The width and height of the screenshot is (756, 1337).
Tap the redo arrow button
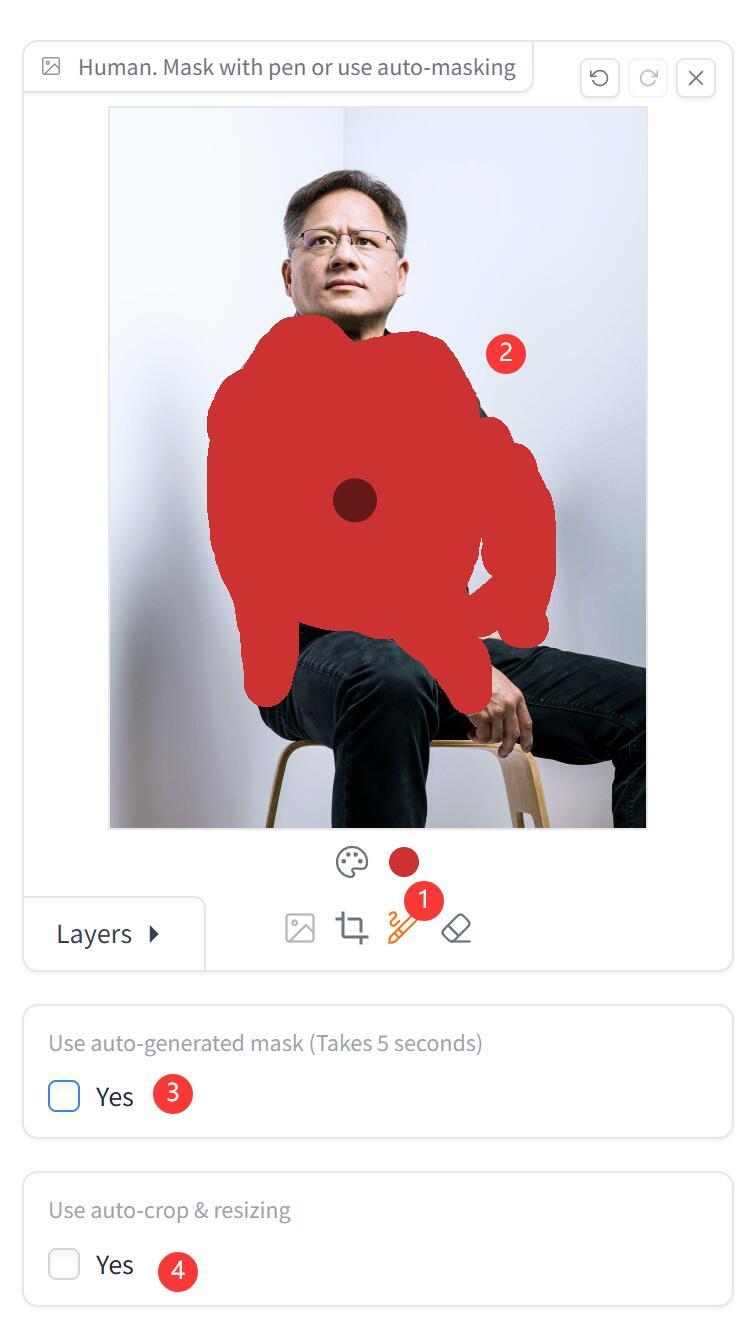[x=648, y=78]
